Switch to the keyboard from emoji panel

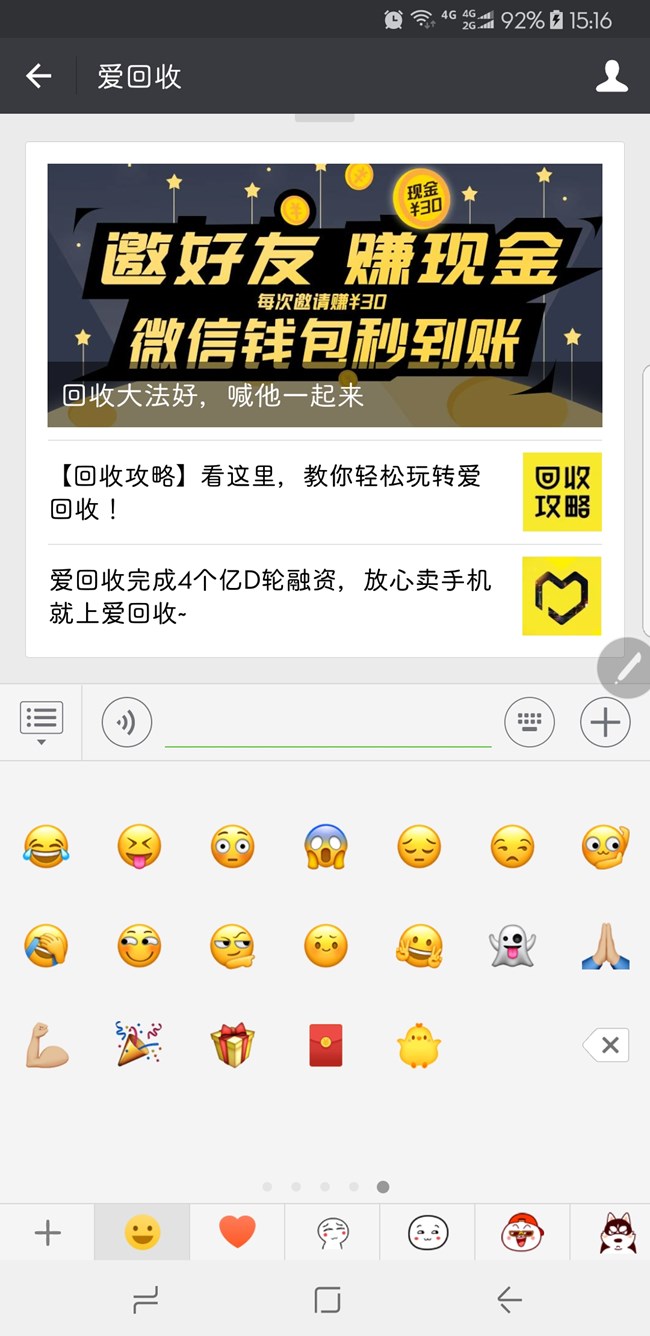click(x=529, y=722)
